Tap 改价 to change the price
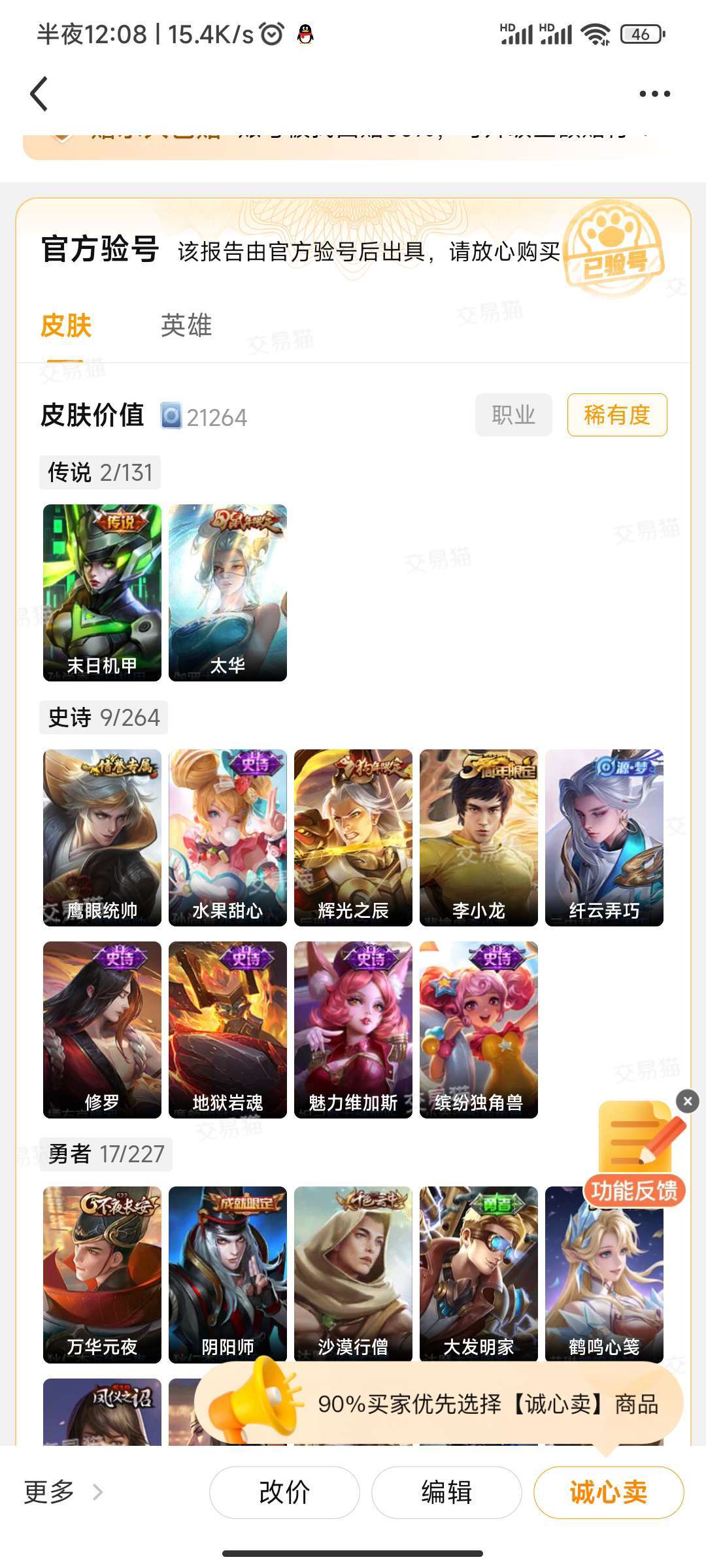The width and height of the screenshot is (706, 1568). pos(284,1492)
